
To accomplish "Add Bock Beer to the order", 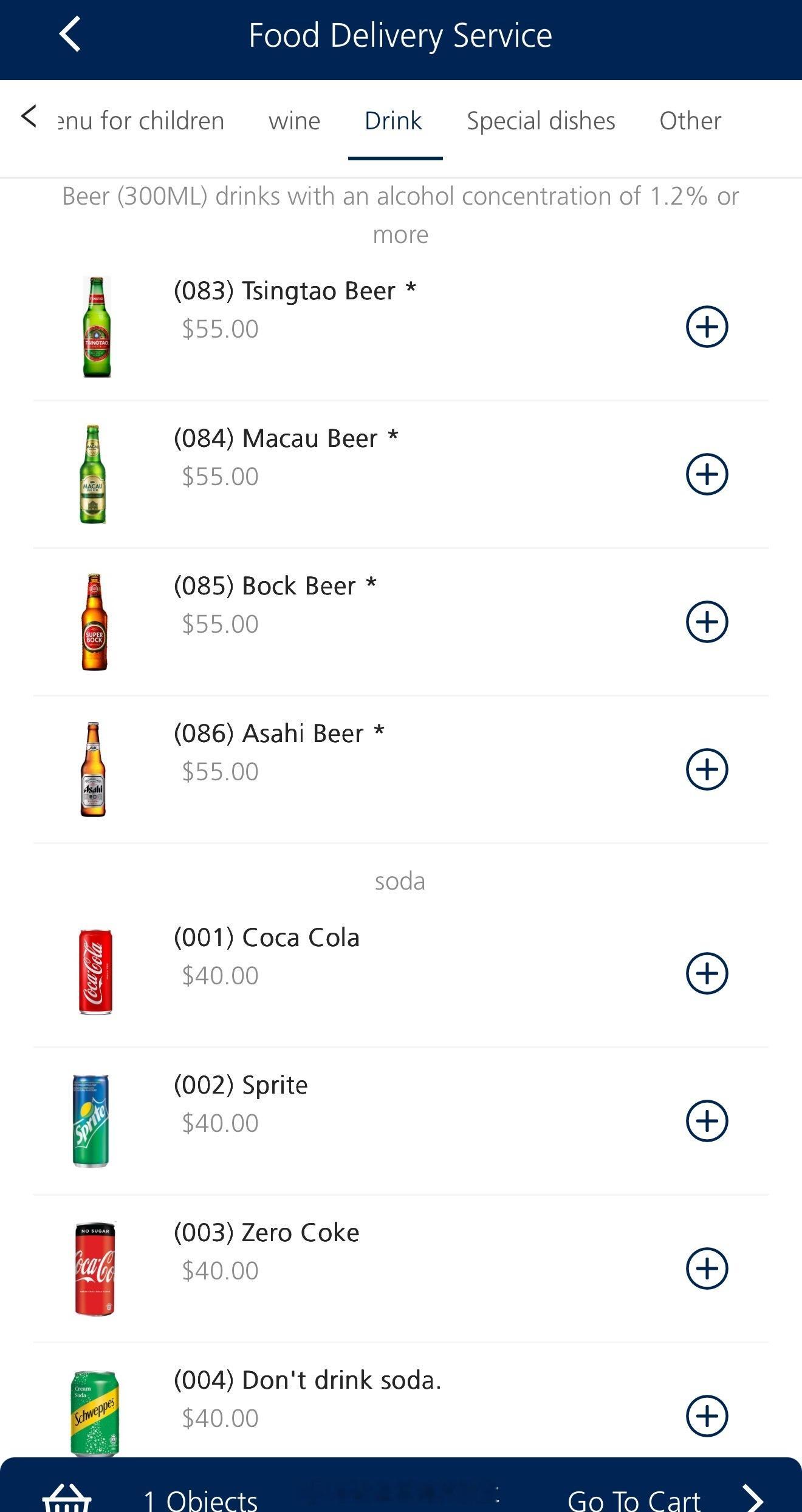I will click(x=707, y=622).
